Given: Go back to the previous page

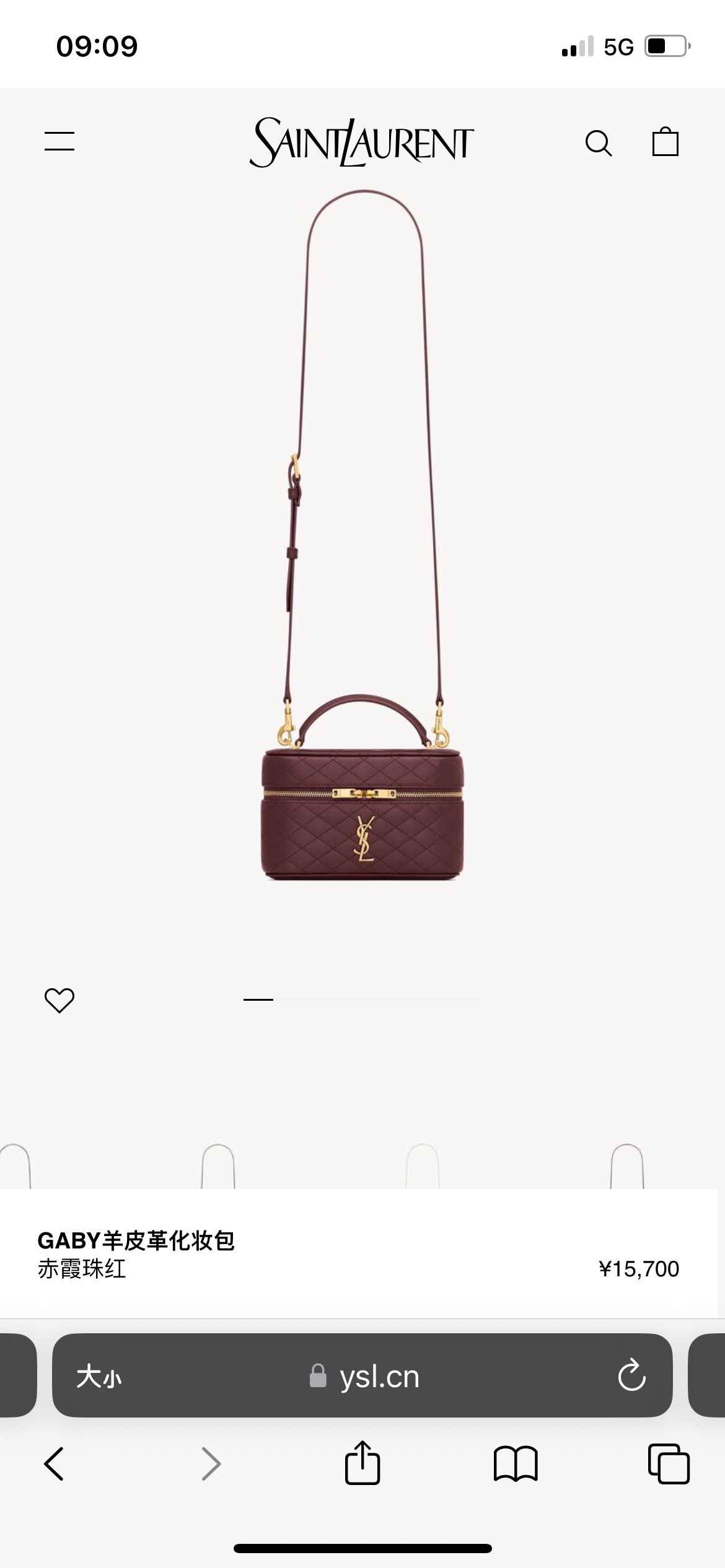Looking at the screenshot, I should [55, 1464].
